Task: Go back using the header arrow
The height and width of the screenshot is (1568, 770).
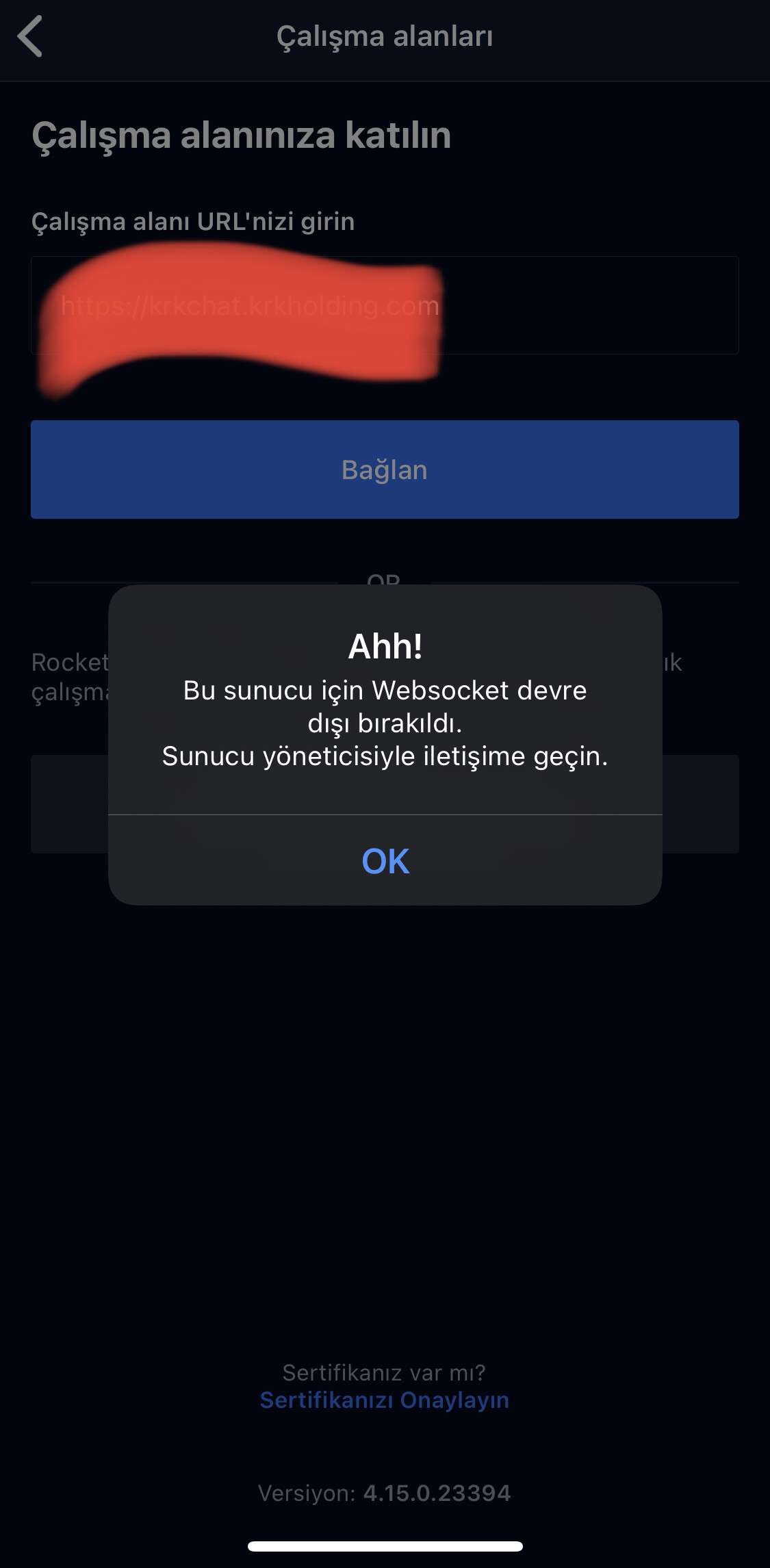Action: tap(30, 36)
